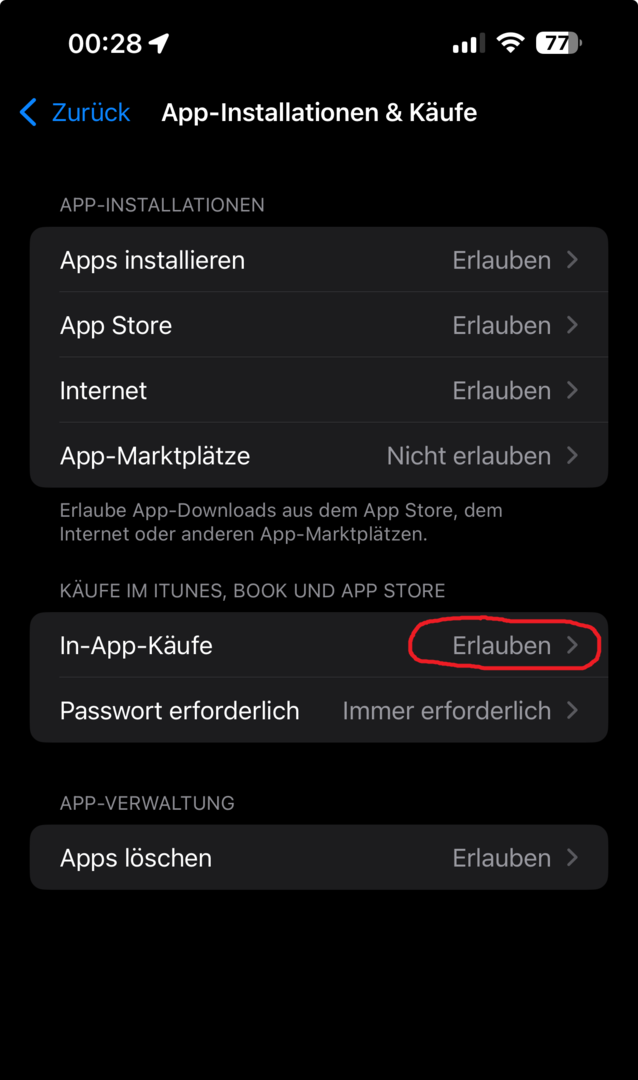Go back via the Zurück button
The image size is (638, 1080).
pyautogui.click(x=76, y=112)
